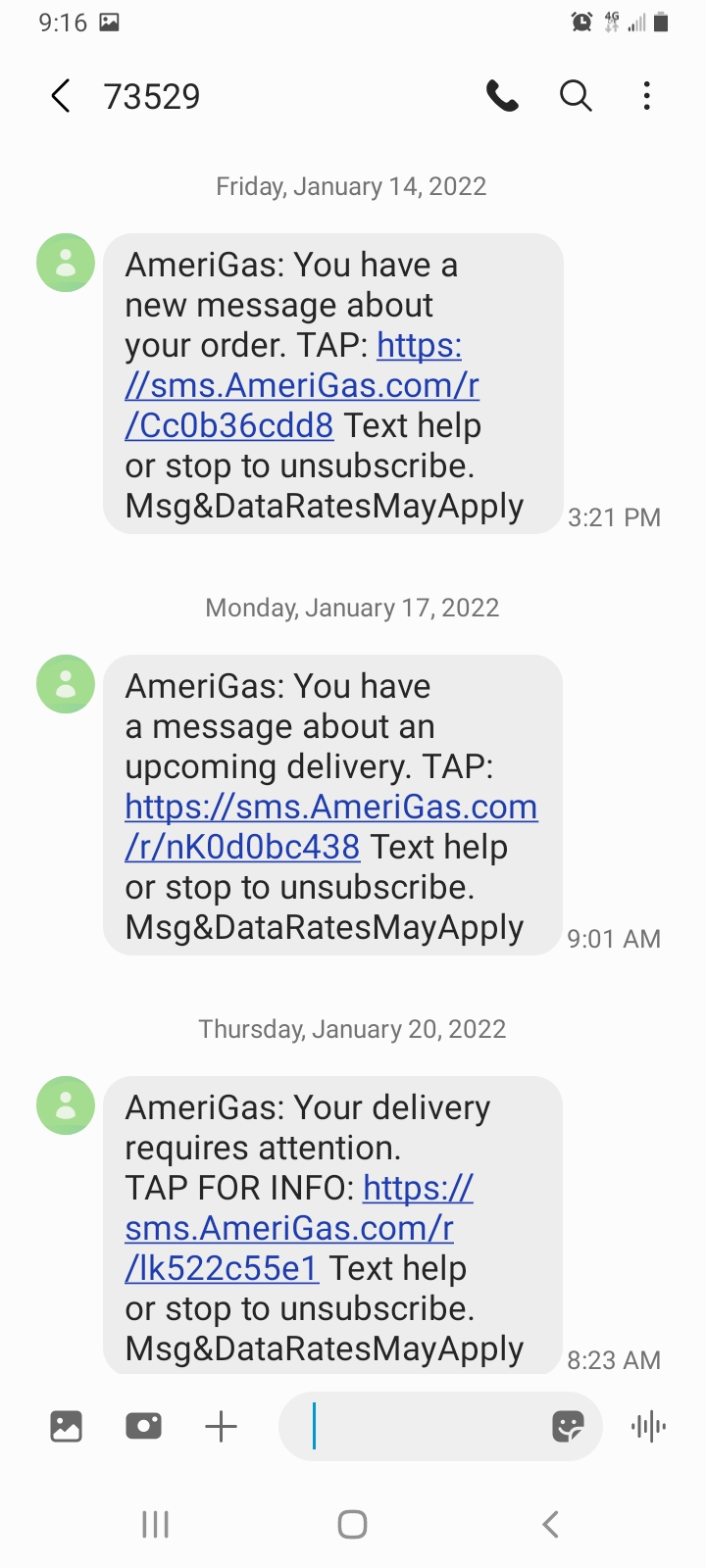The width and height of the screenshot is (706, 1568).
Task: Open the AmeriGas link ending nK0d0bc438
Action: coord(331,808)
